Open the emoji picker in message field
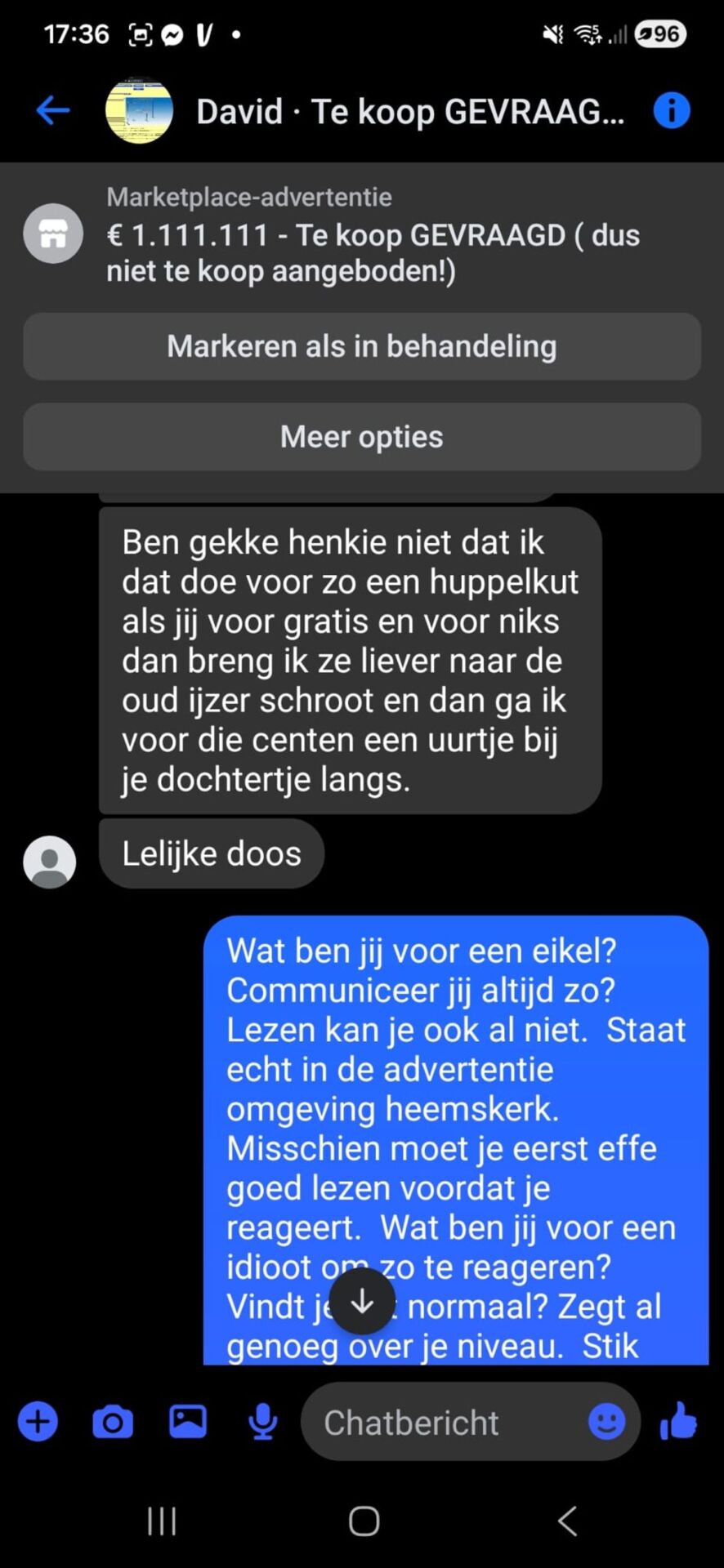The width and height of the screenshot is (724, 1568). (606, 1422)
